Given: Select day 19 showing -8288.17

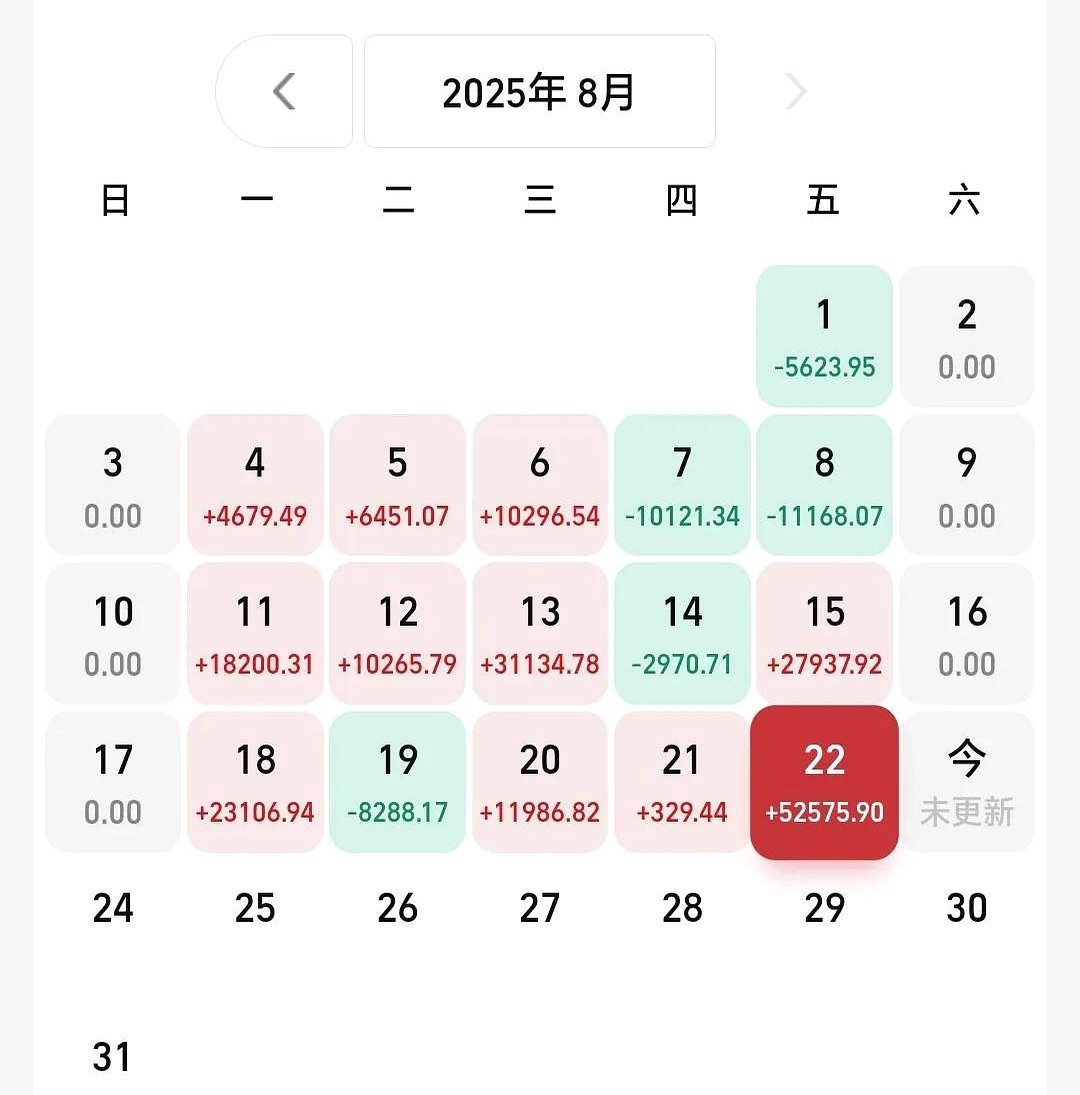Looking at the screenshot, I should pyautogui.click(x=397, y=782).
